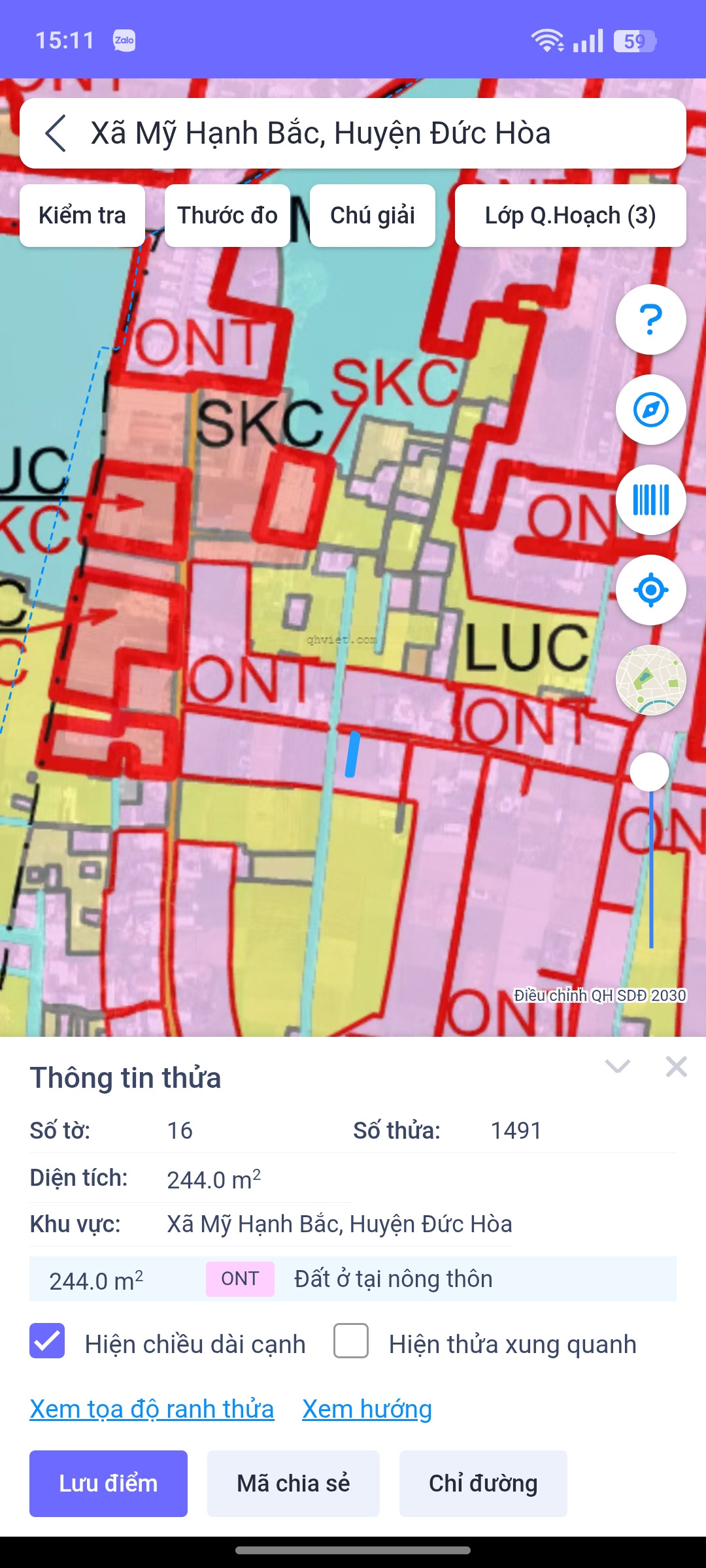The height and width of the screenshot is (1568, 706).
Task: Tap the overlay opacity slider handle
Action: click(649, 772)
